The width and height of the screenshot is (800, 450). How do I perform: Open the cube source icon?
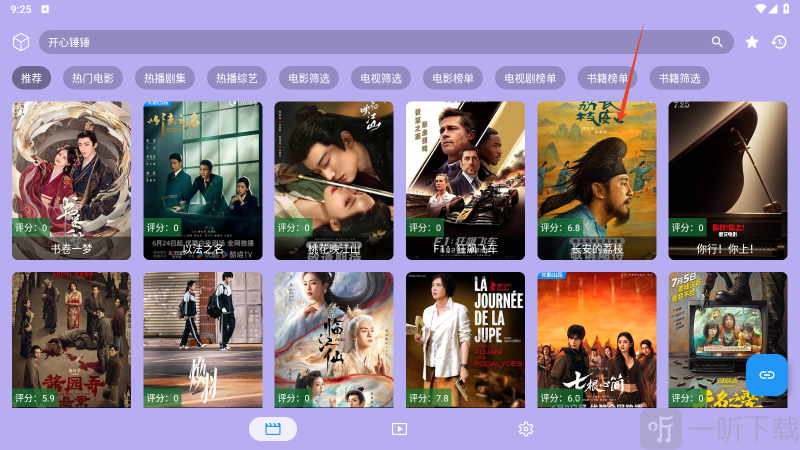(21, 42)
